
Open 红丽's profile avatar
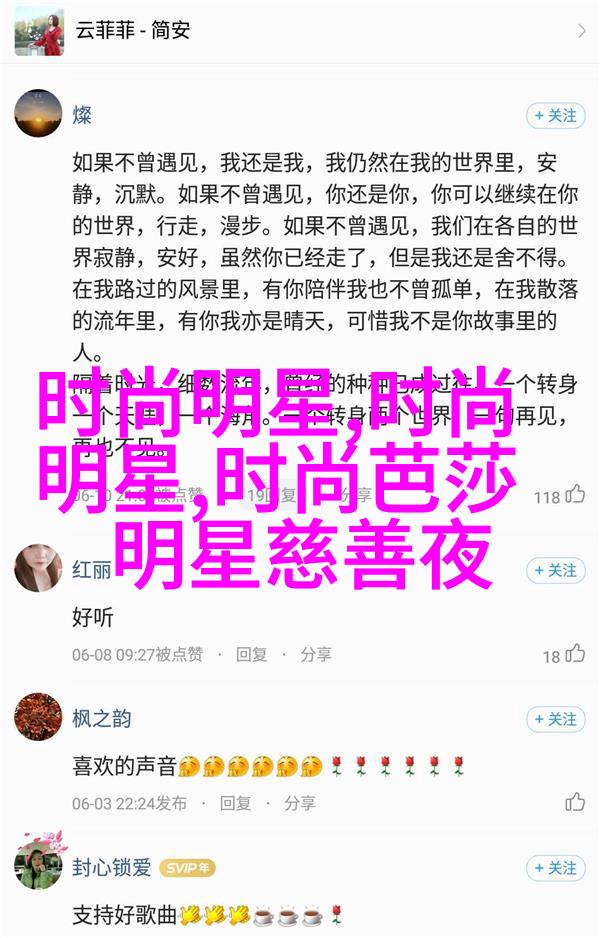(38, 570)
